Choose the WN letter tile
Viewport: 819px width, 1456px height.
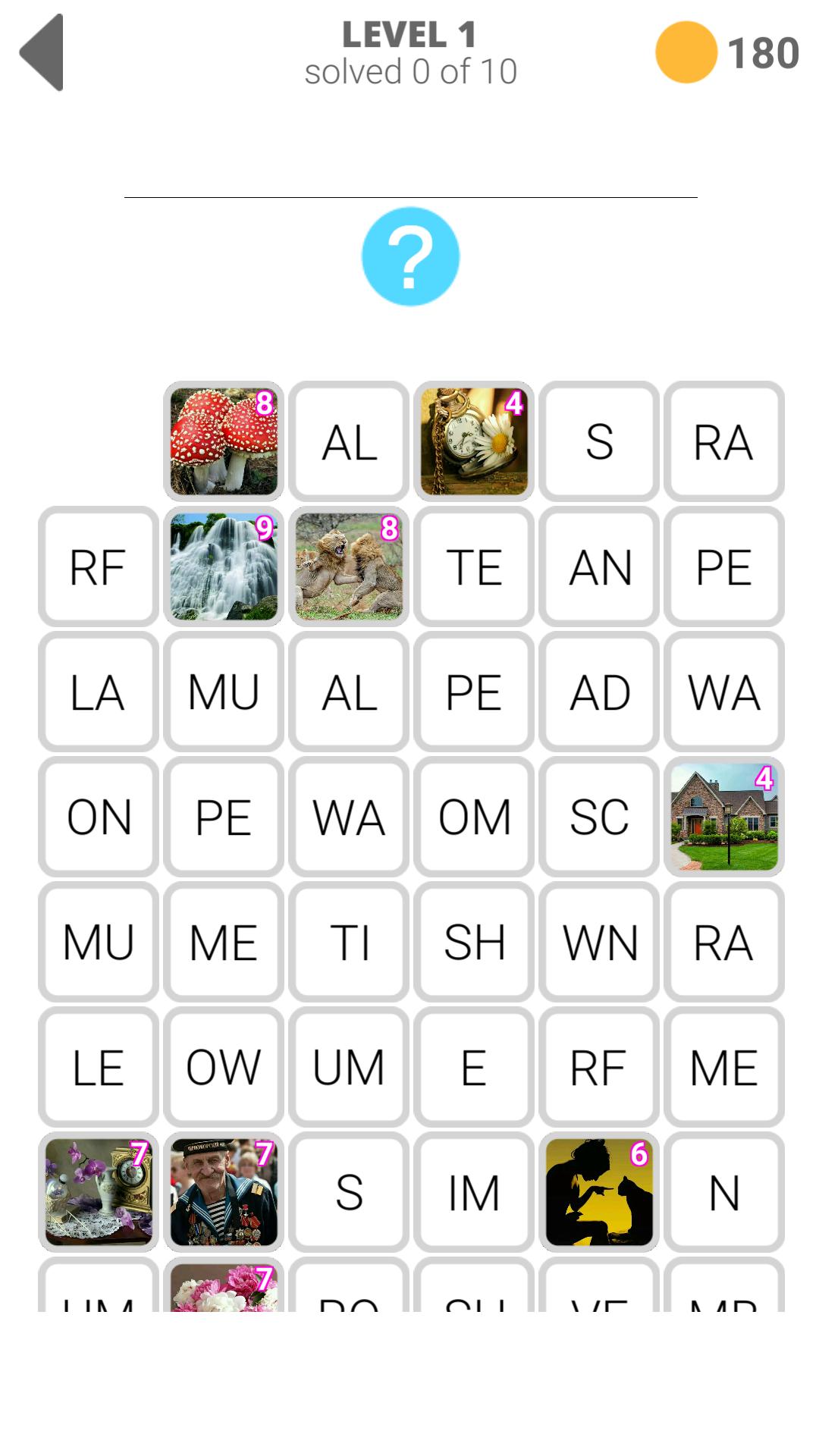(x=599, y=942)
